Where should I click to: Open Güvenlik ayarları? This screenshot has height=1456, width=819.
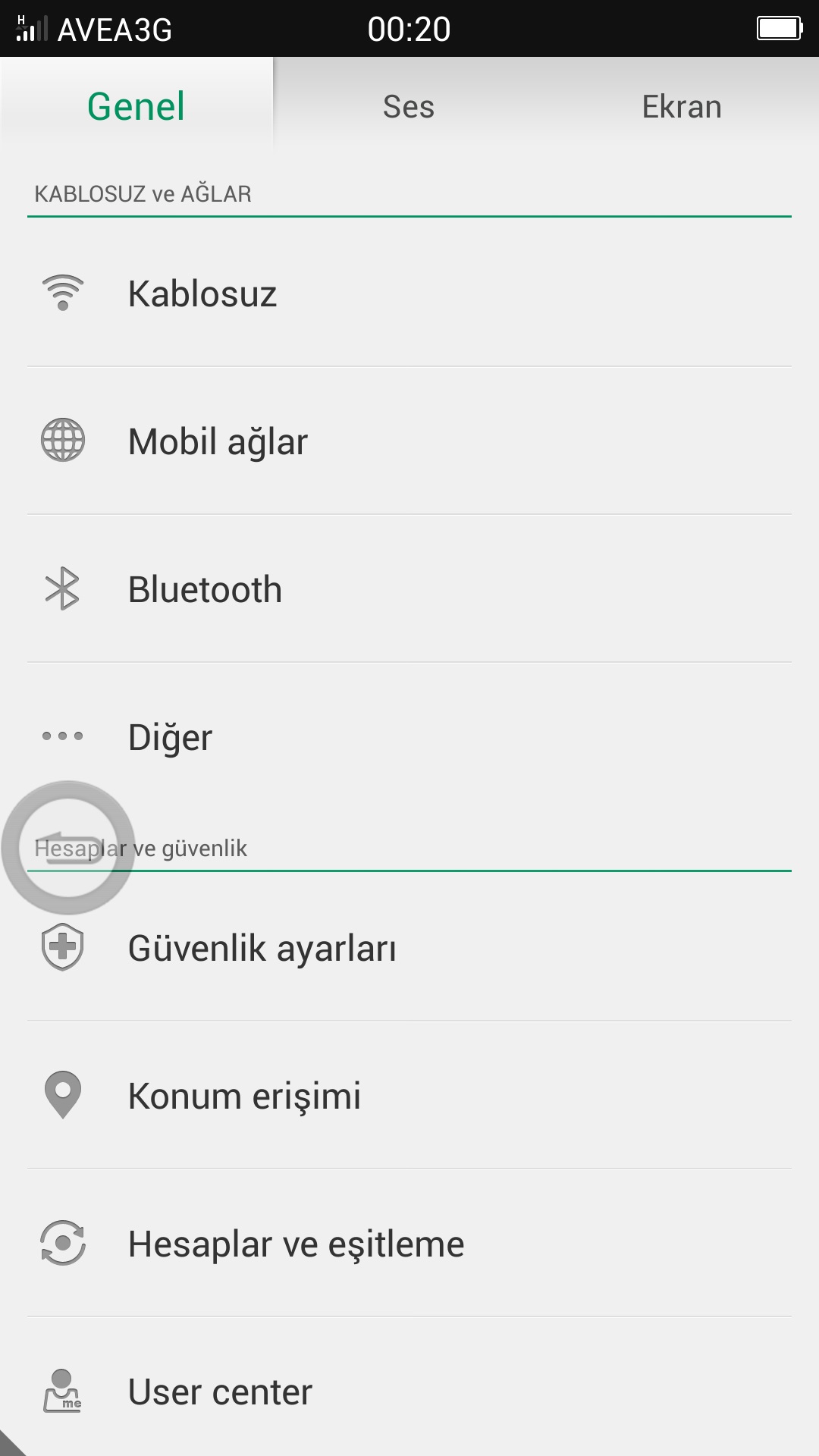pos(409,947)
